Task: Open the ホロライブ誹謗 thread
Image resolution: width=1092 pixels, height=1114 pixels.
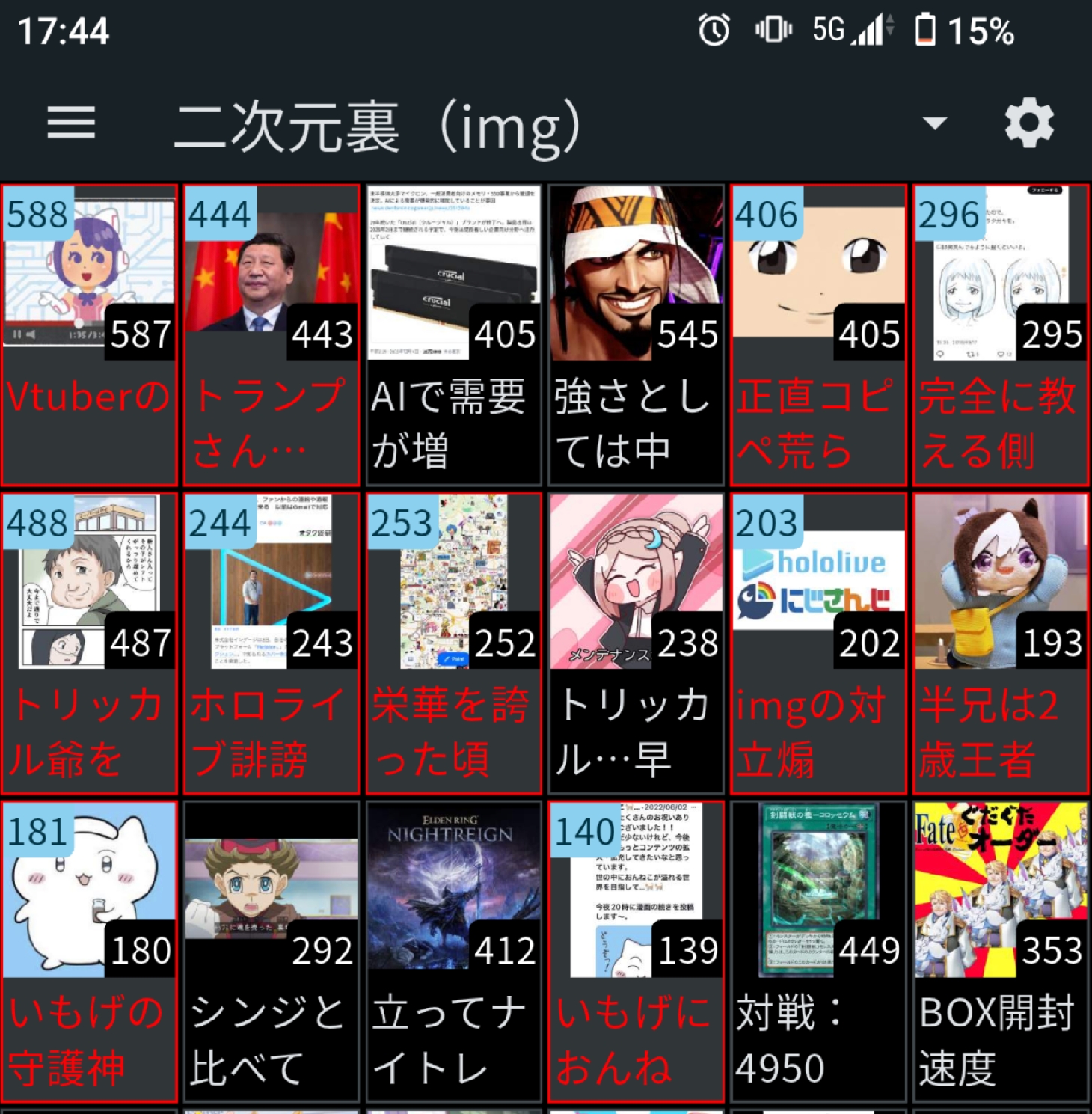Action: tap(272, 643)
